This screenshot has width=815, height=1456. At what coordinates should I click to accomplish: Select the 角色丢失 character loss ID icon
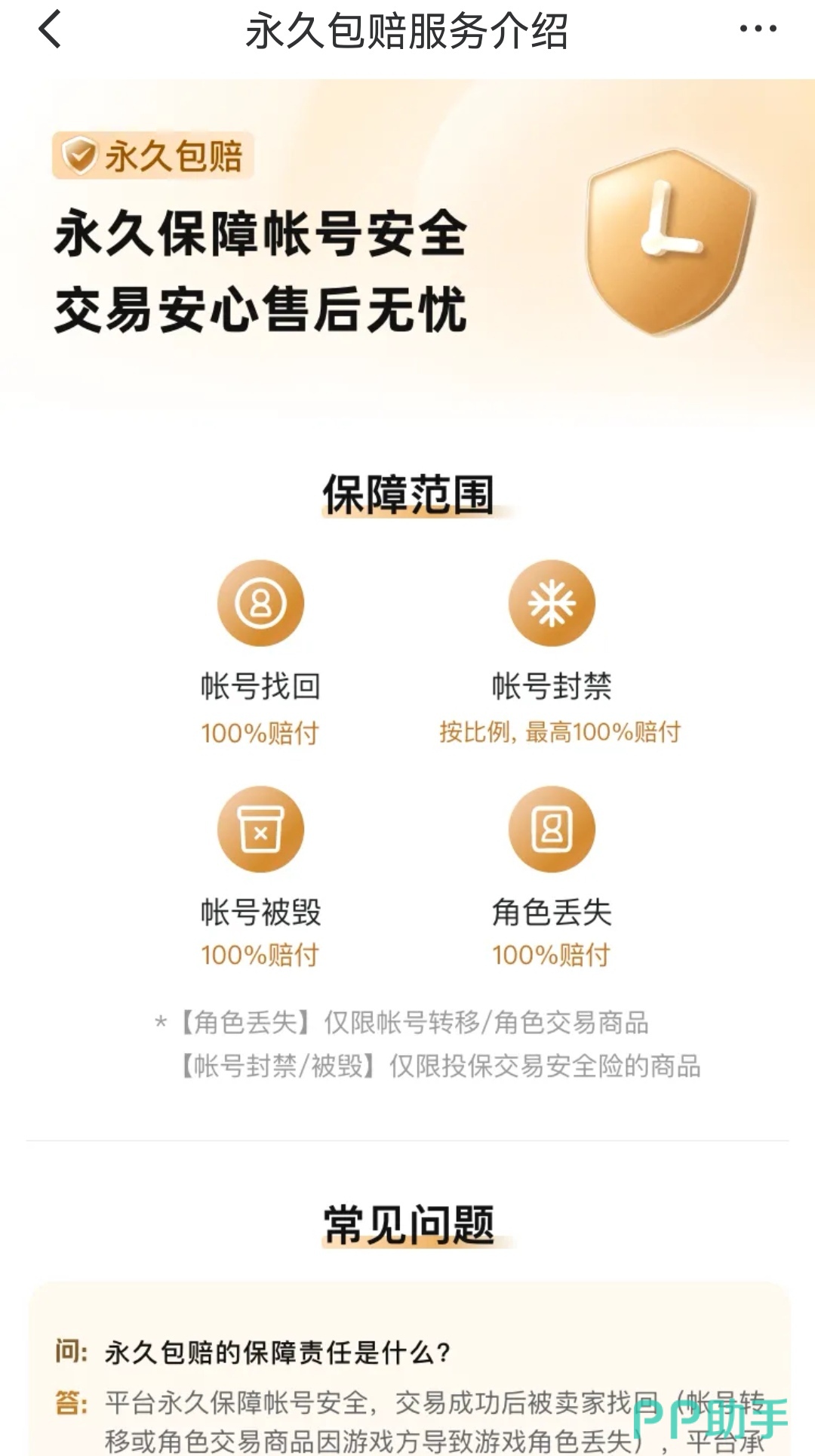[x=552, y=828]
